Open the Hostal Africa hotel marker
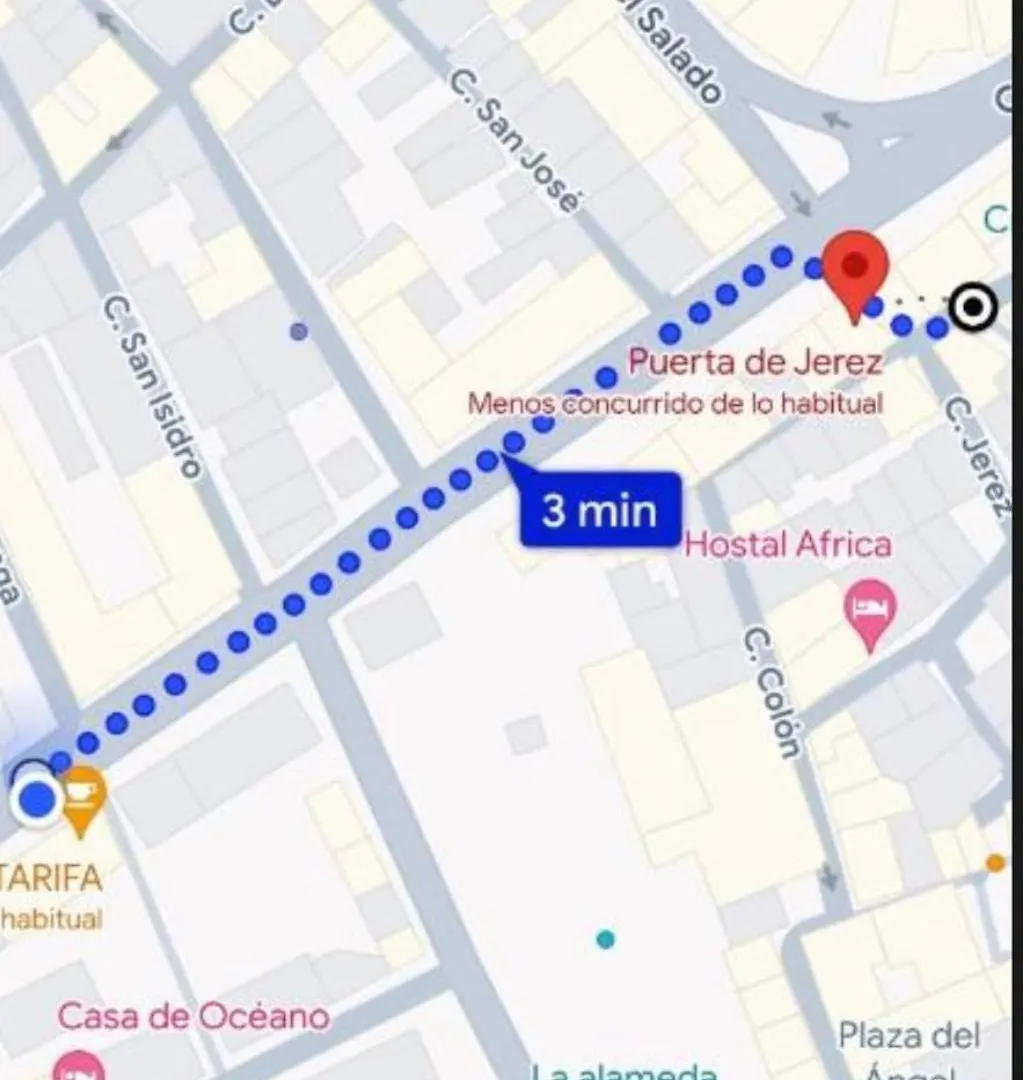The height and width of the screenshot is (1080, 1023). 870,609
